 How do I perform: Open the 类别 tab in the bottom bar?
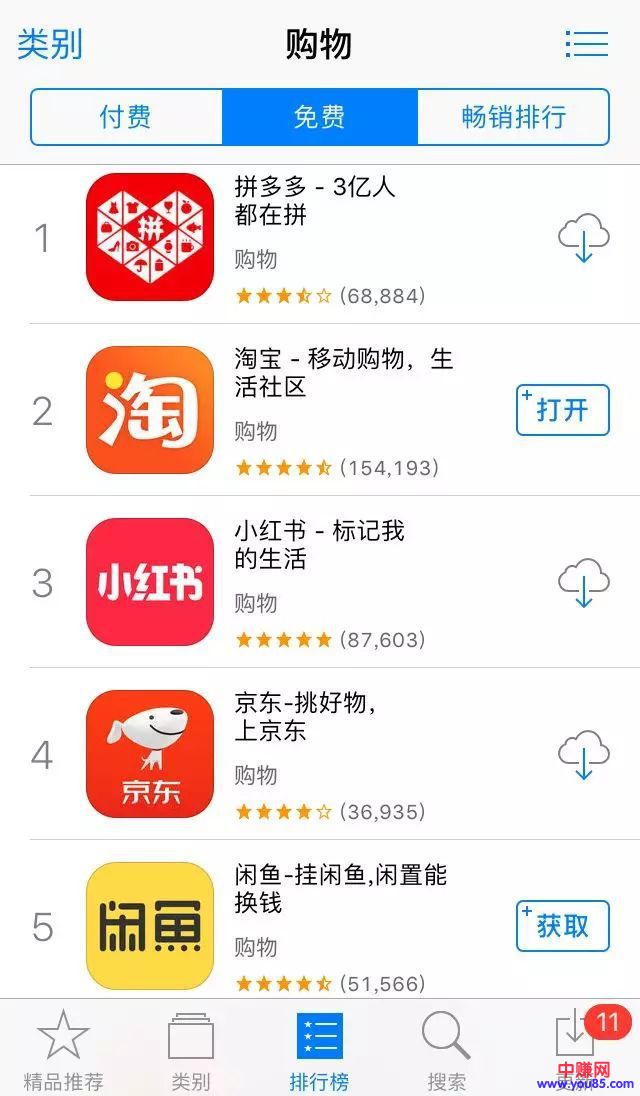pos(191,1050)
